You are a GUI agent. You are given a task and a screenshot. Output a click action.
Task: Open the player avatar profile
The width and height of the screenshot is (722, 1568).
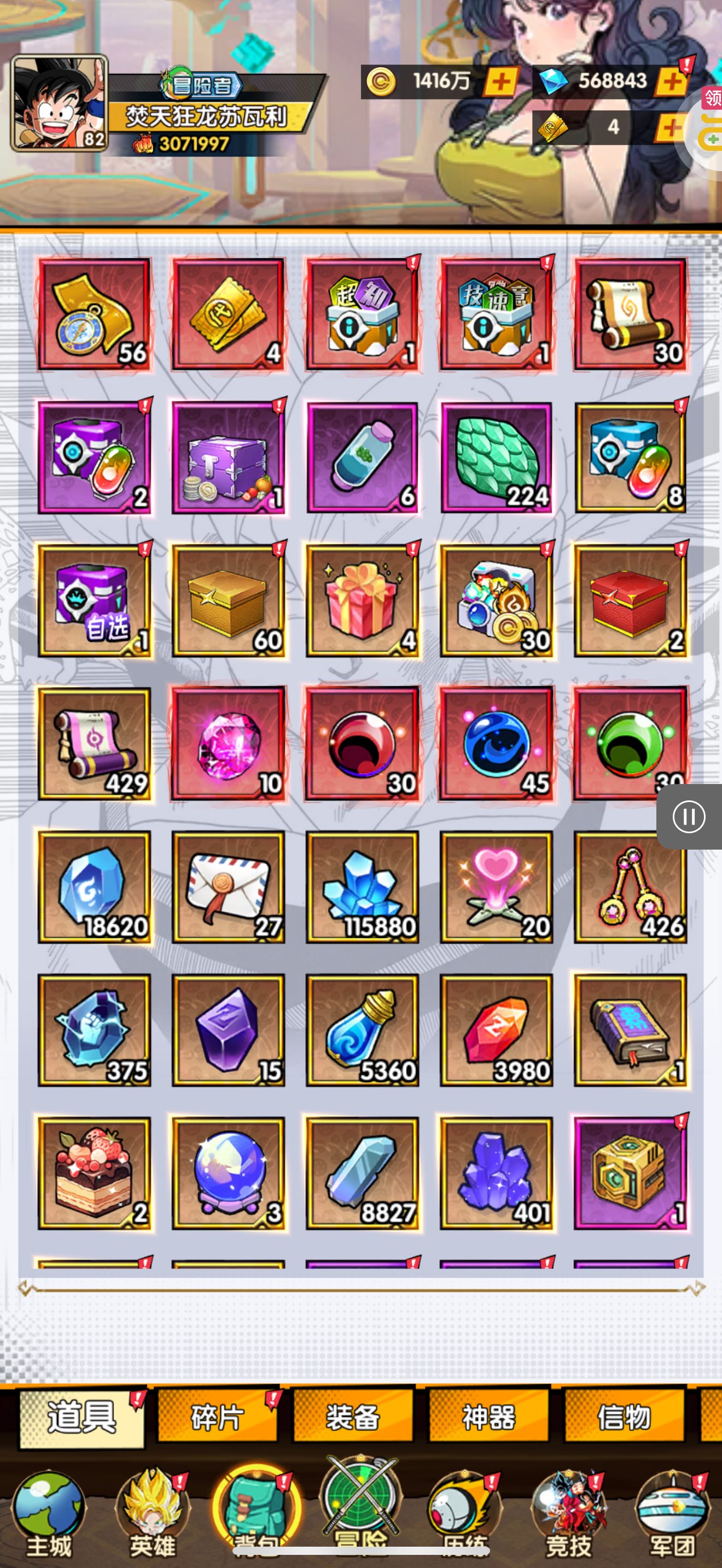point(59,103)
